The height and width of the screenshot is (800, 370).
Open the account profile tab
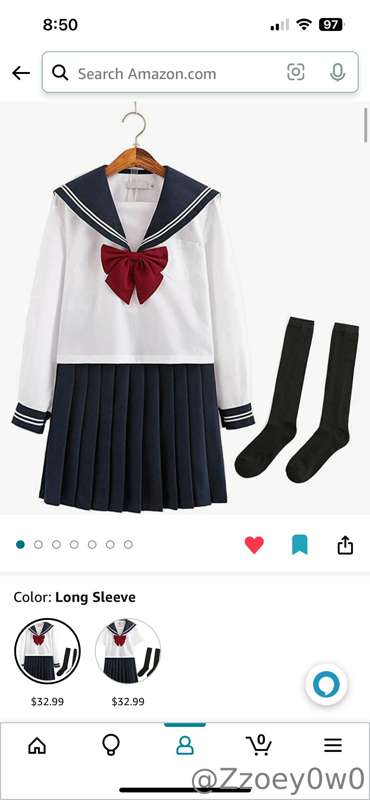(185, 746)
